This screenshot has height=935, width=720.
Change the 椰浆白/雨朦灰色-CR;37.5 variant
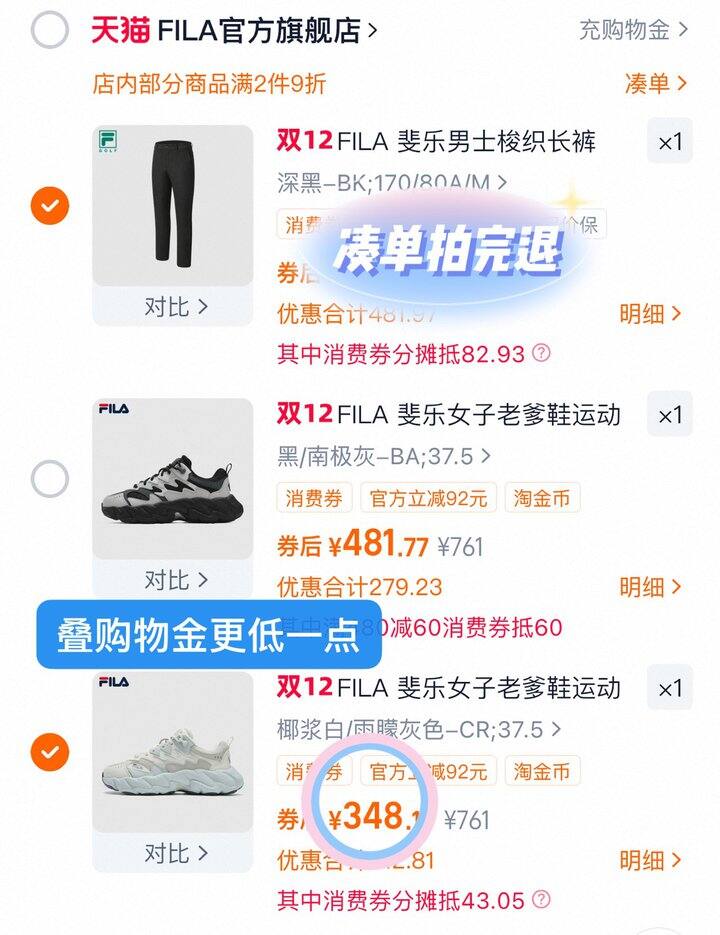tap(418, 729)
